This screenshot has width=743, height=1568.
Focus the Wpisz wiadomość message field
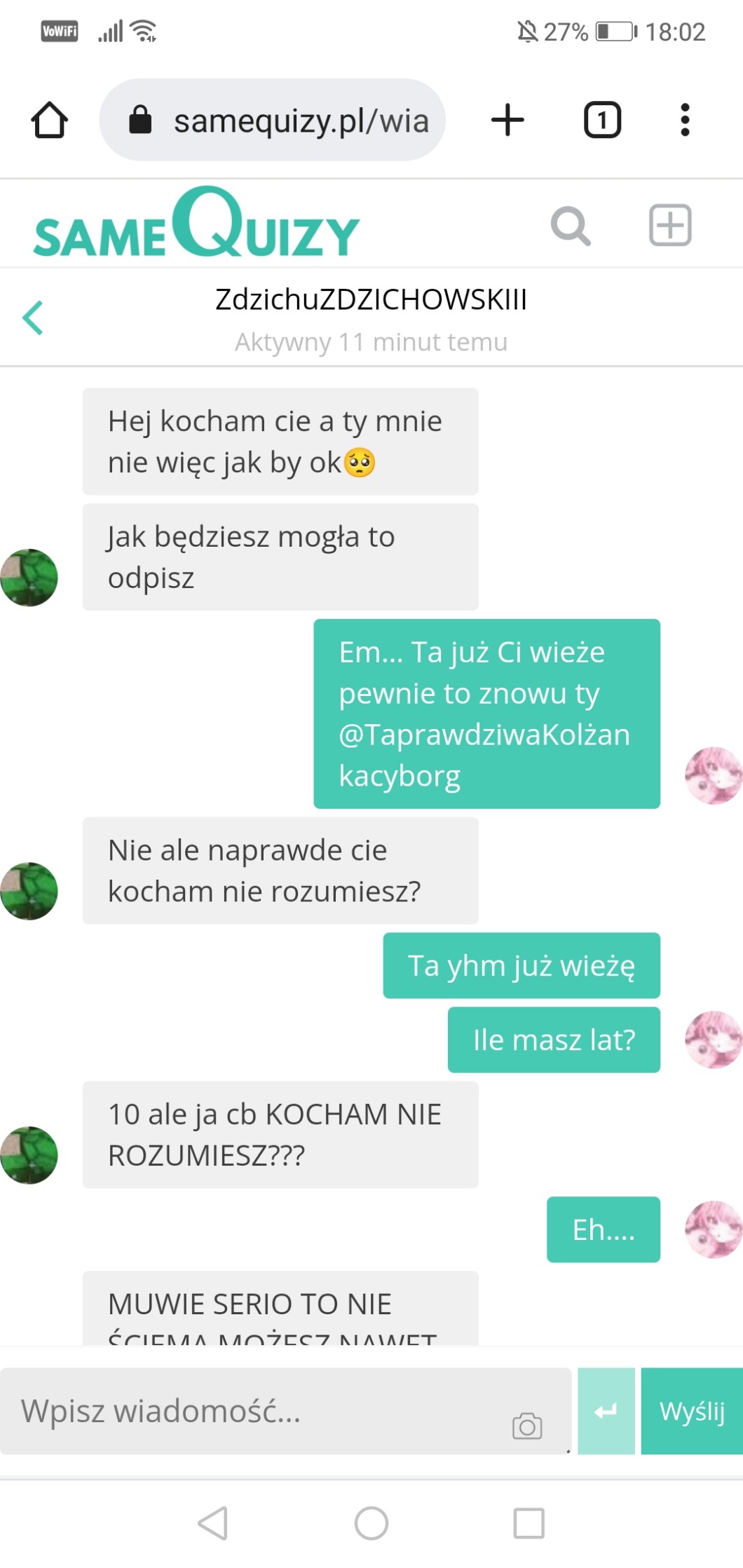(x=285, y=1410)
